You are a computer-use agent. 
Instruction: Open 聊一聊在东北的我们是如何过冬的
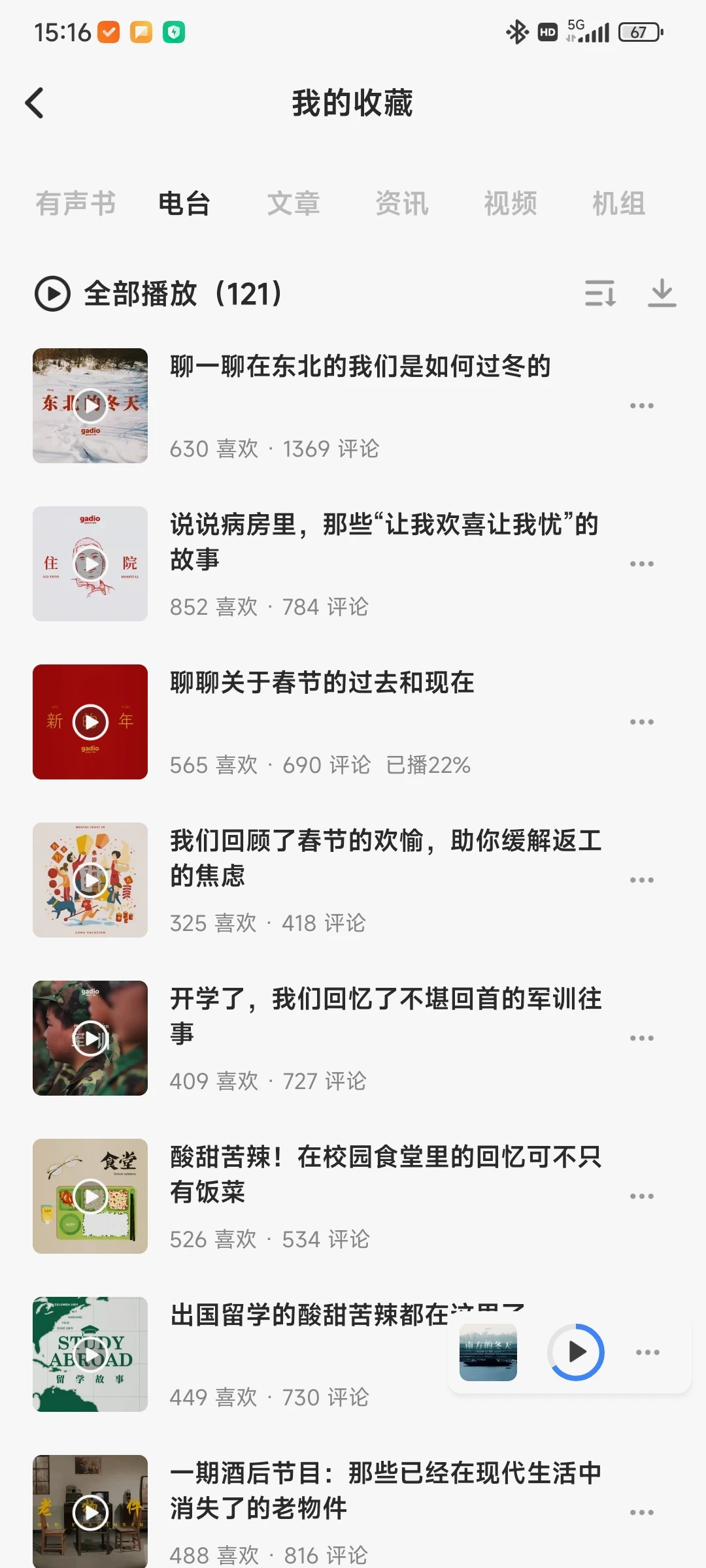tap(360, 366)
